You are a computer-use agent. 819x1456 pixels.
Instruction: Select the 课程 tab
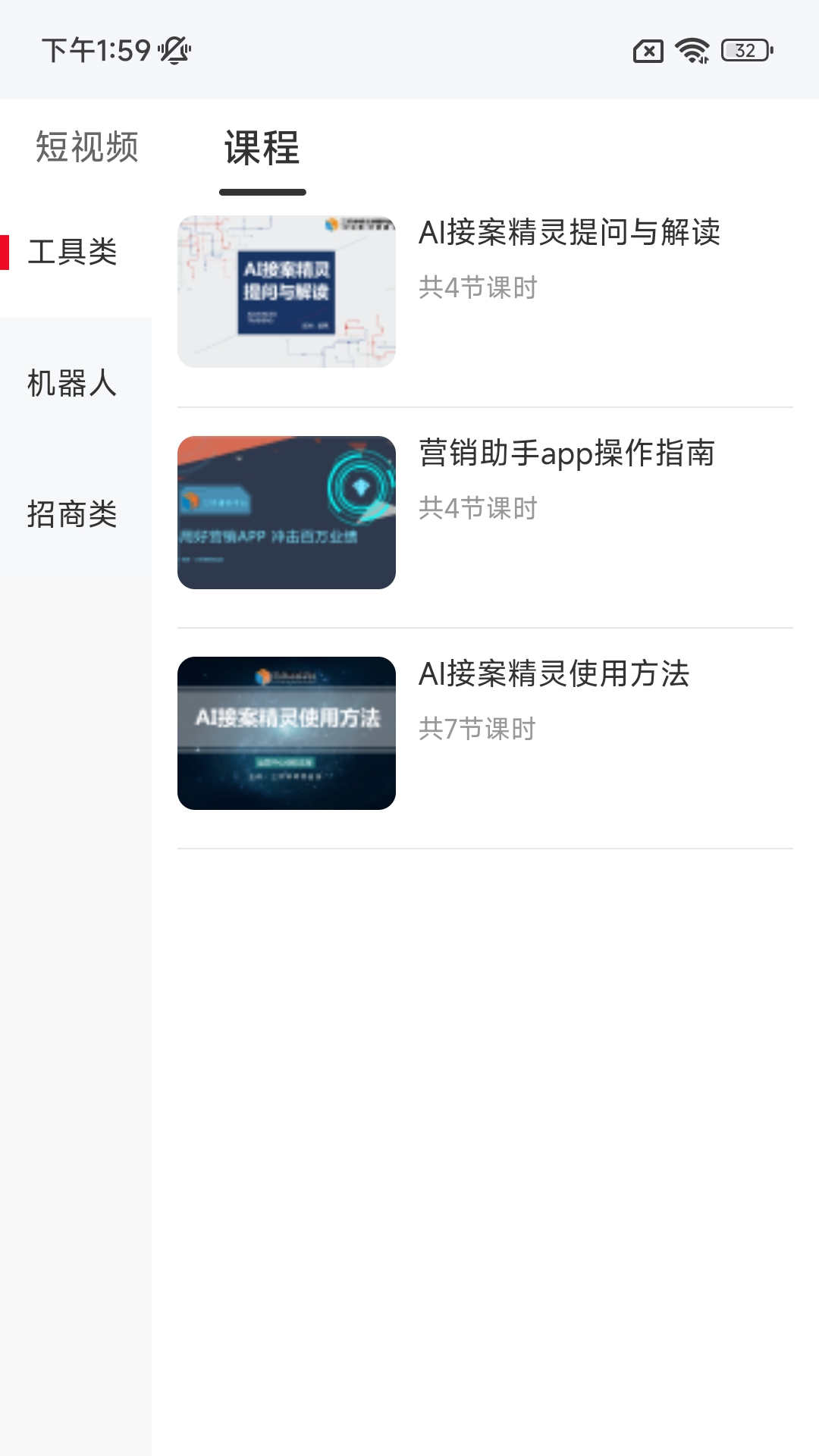261,149
